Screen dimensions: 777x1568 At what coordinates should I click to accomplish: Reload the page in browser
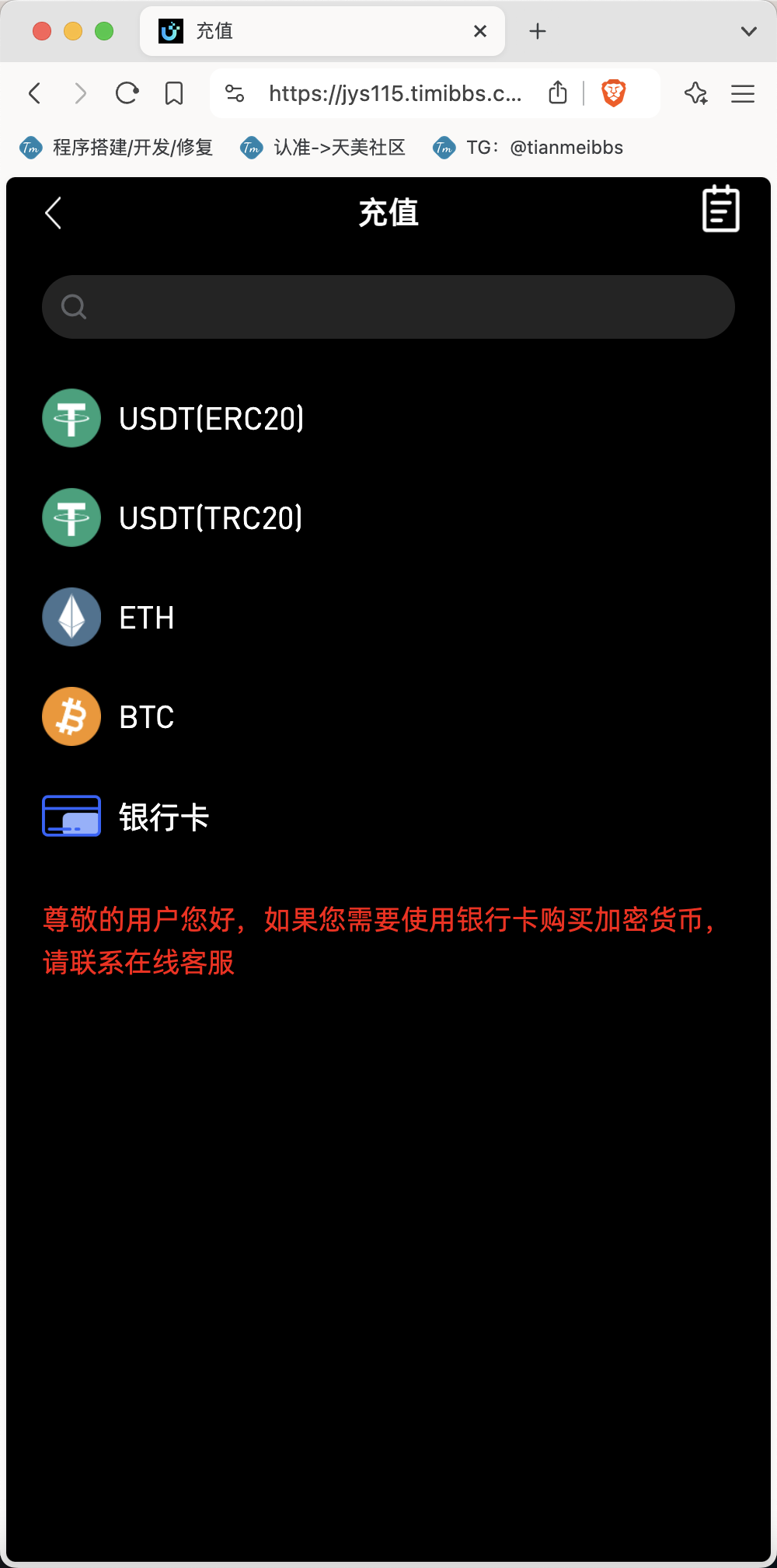click(x=127, y=94)
